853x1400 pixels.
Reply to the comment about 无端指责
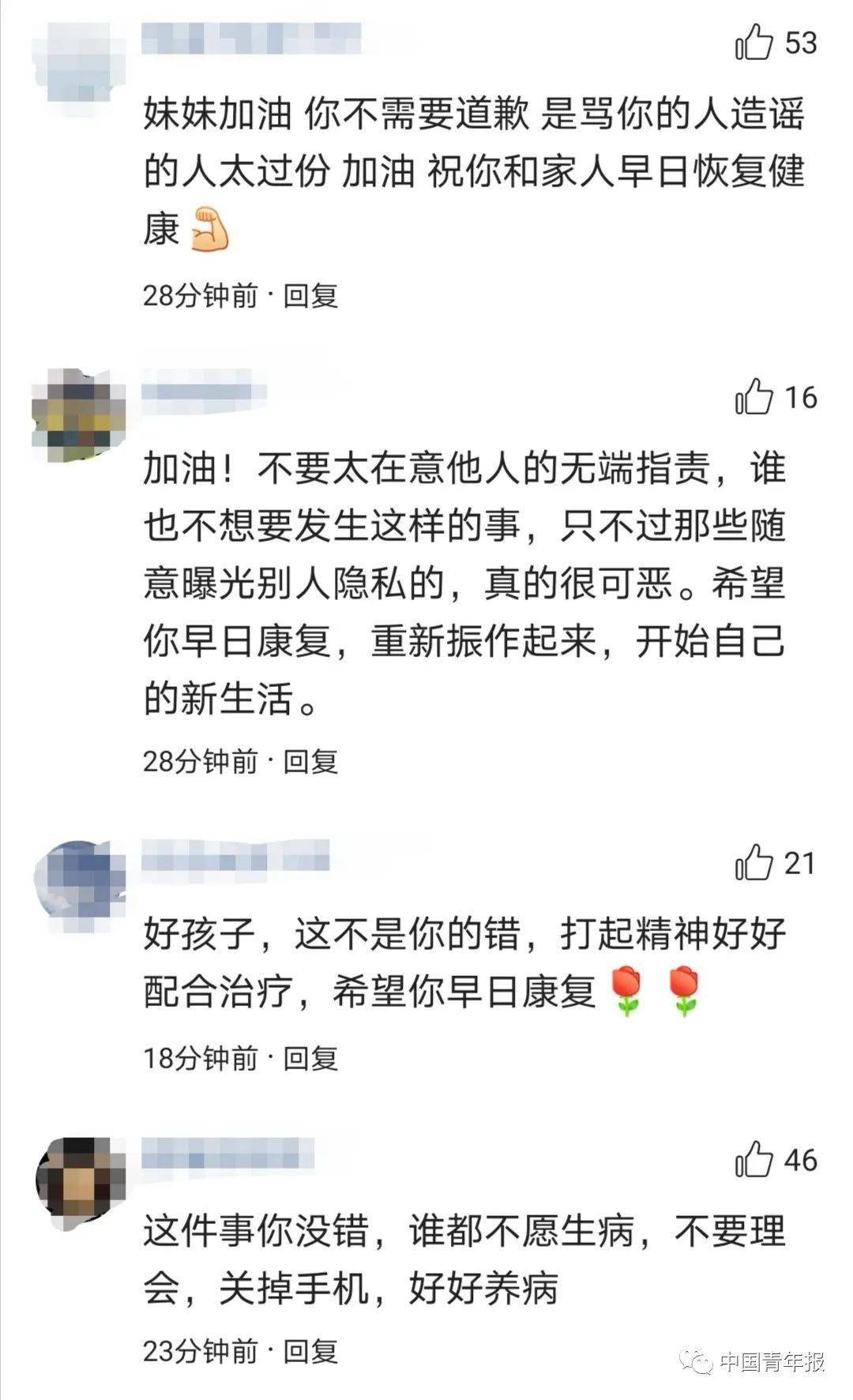(x=310, y=761)
